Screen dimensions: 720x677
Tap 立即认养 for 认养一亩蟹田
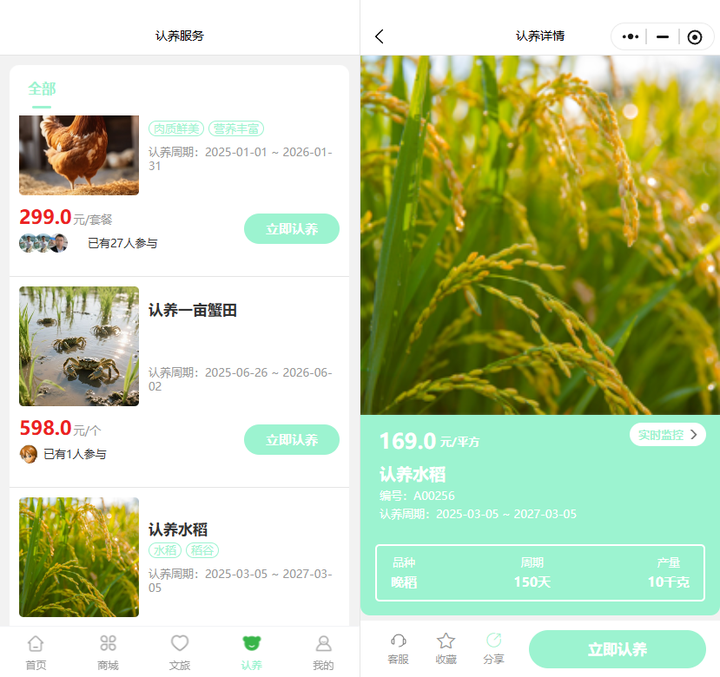(291, 440)
